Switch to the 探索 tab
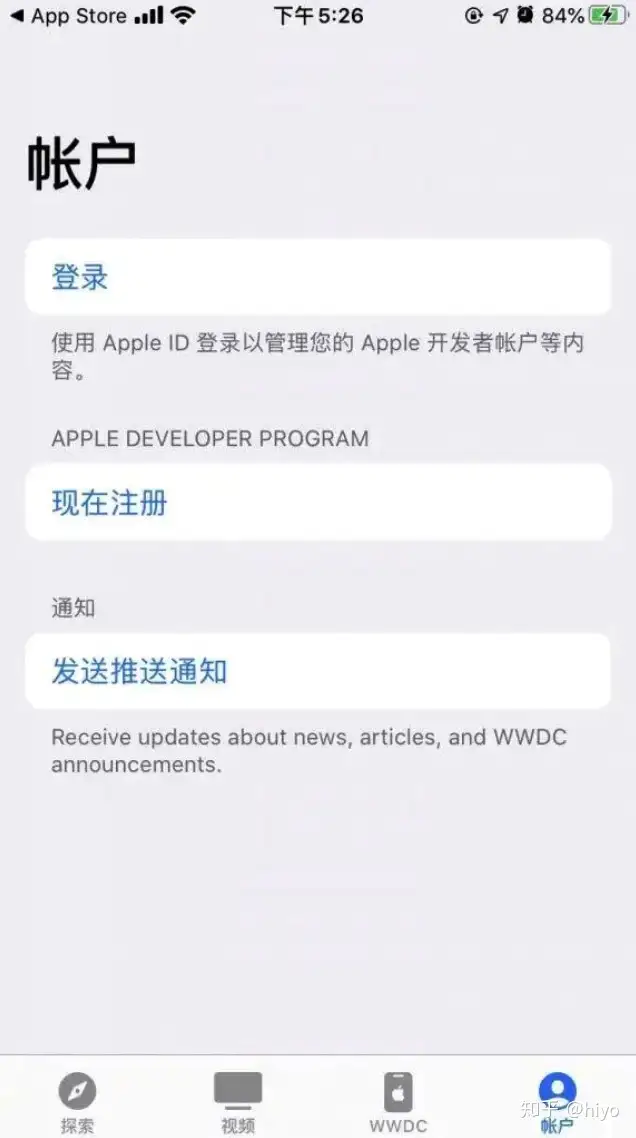636x1138 pixels. [x=78, y=1100]
